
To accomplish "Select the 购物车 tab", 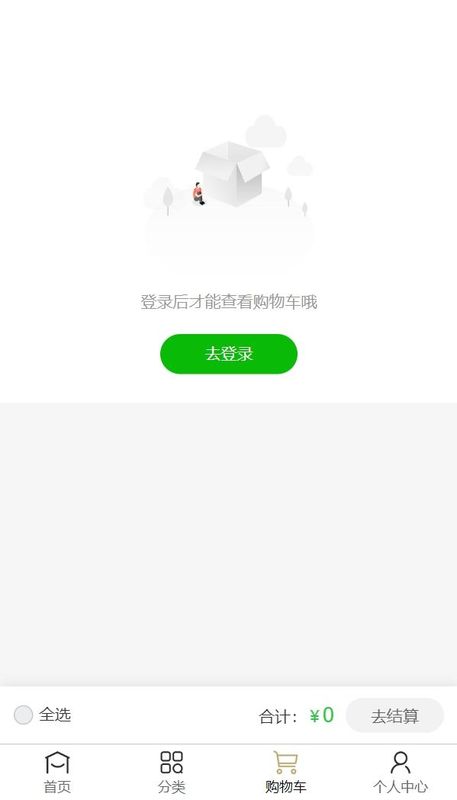I will tap(286, 772).
